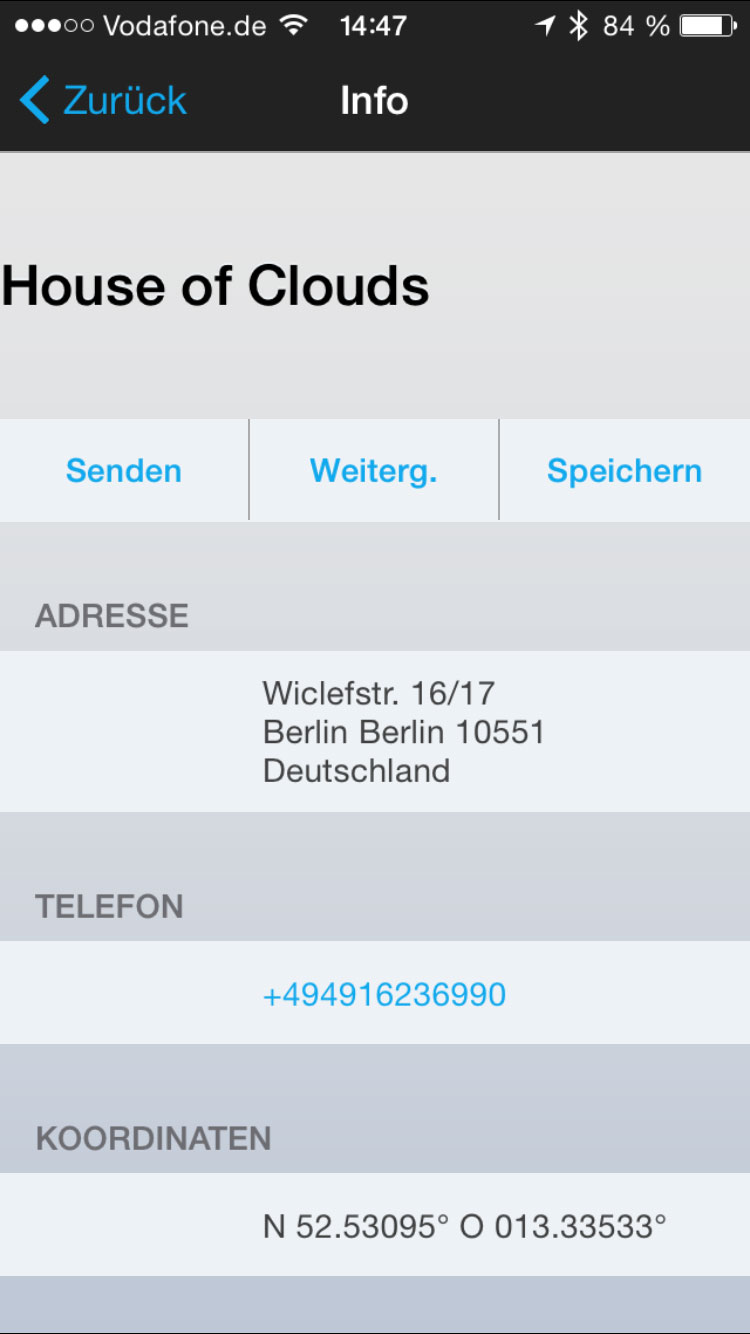Save the place with Speichern

point(624,471)
